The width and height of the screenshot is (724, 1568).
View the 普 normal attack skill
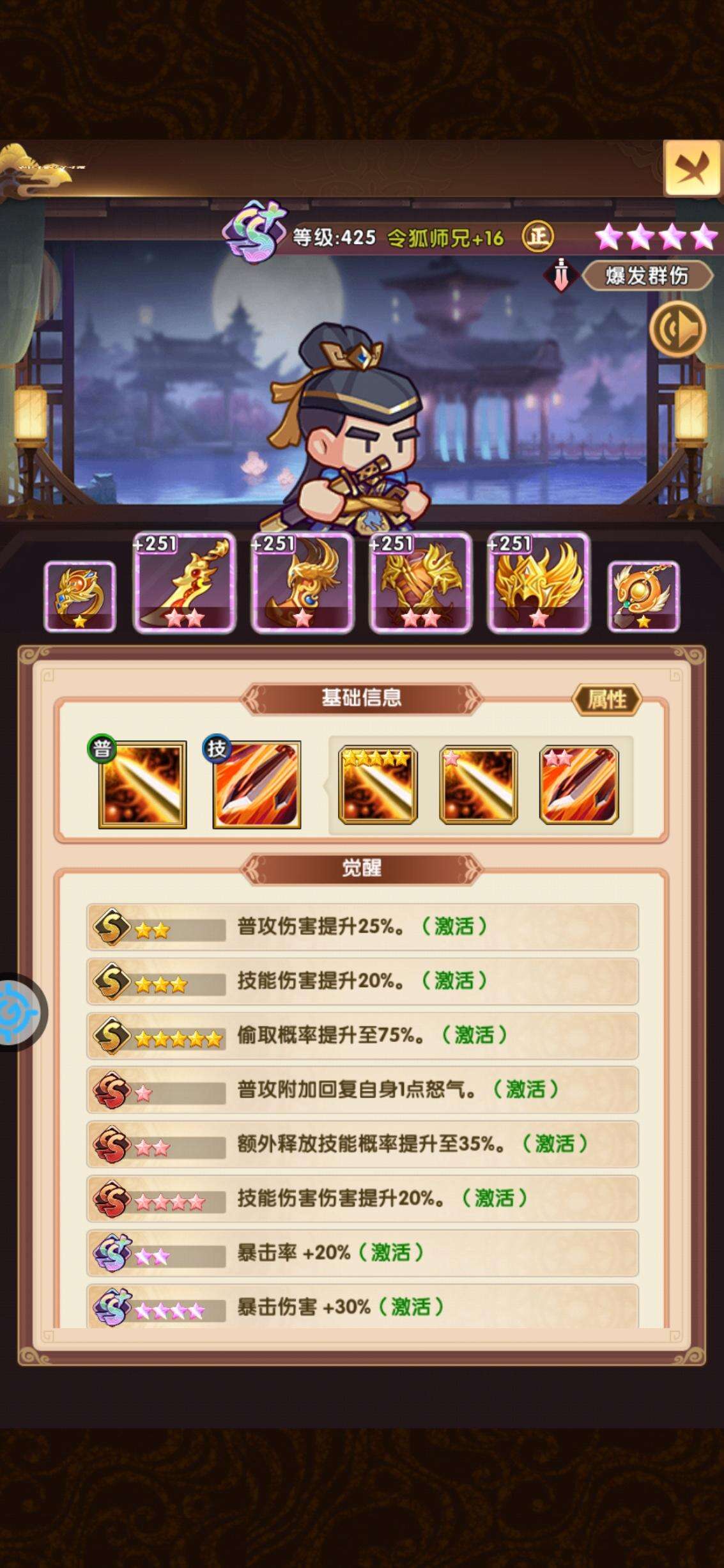tap(142, 784)
